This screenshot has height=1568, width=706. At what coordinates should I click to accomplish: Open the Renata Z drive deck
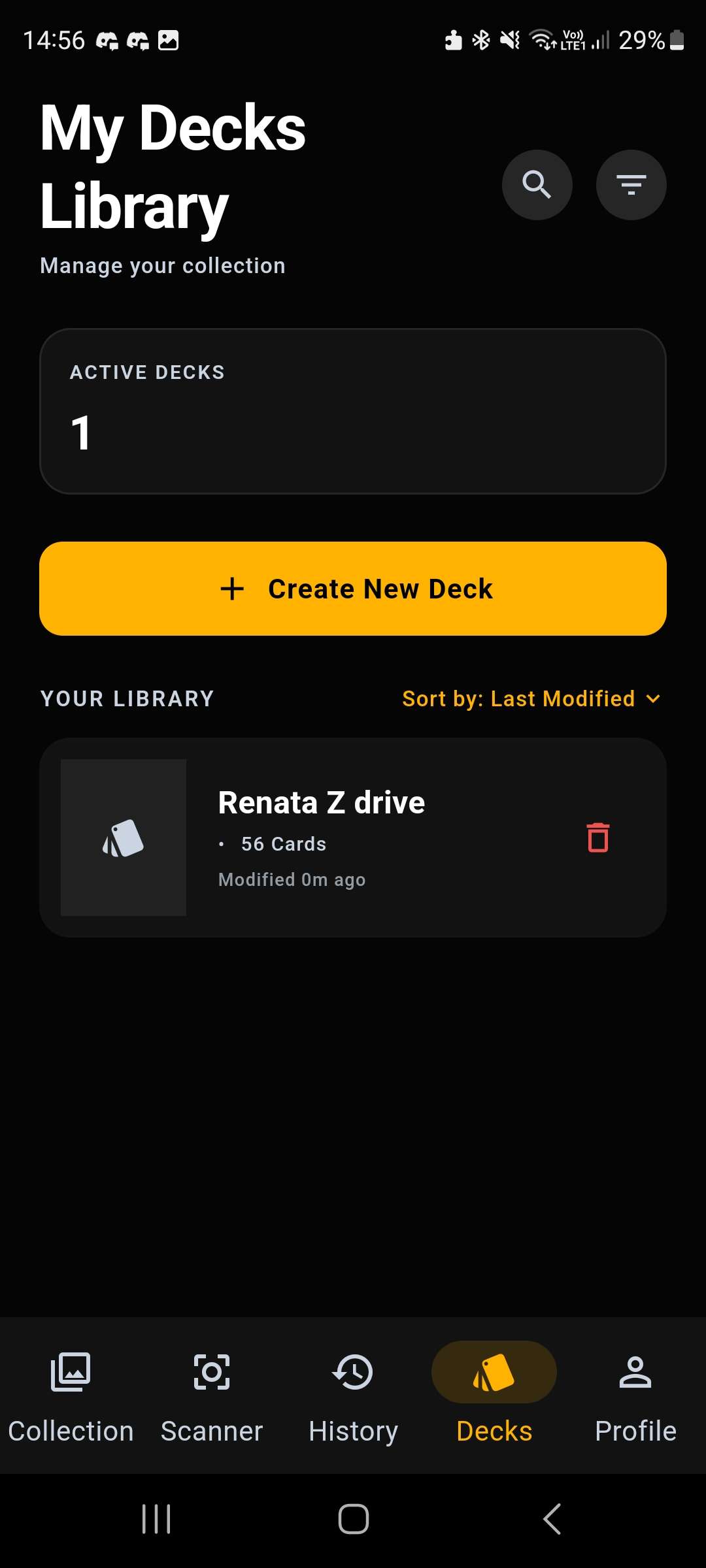(353, 840)
